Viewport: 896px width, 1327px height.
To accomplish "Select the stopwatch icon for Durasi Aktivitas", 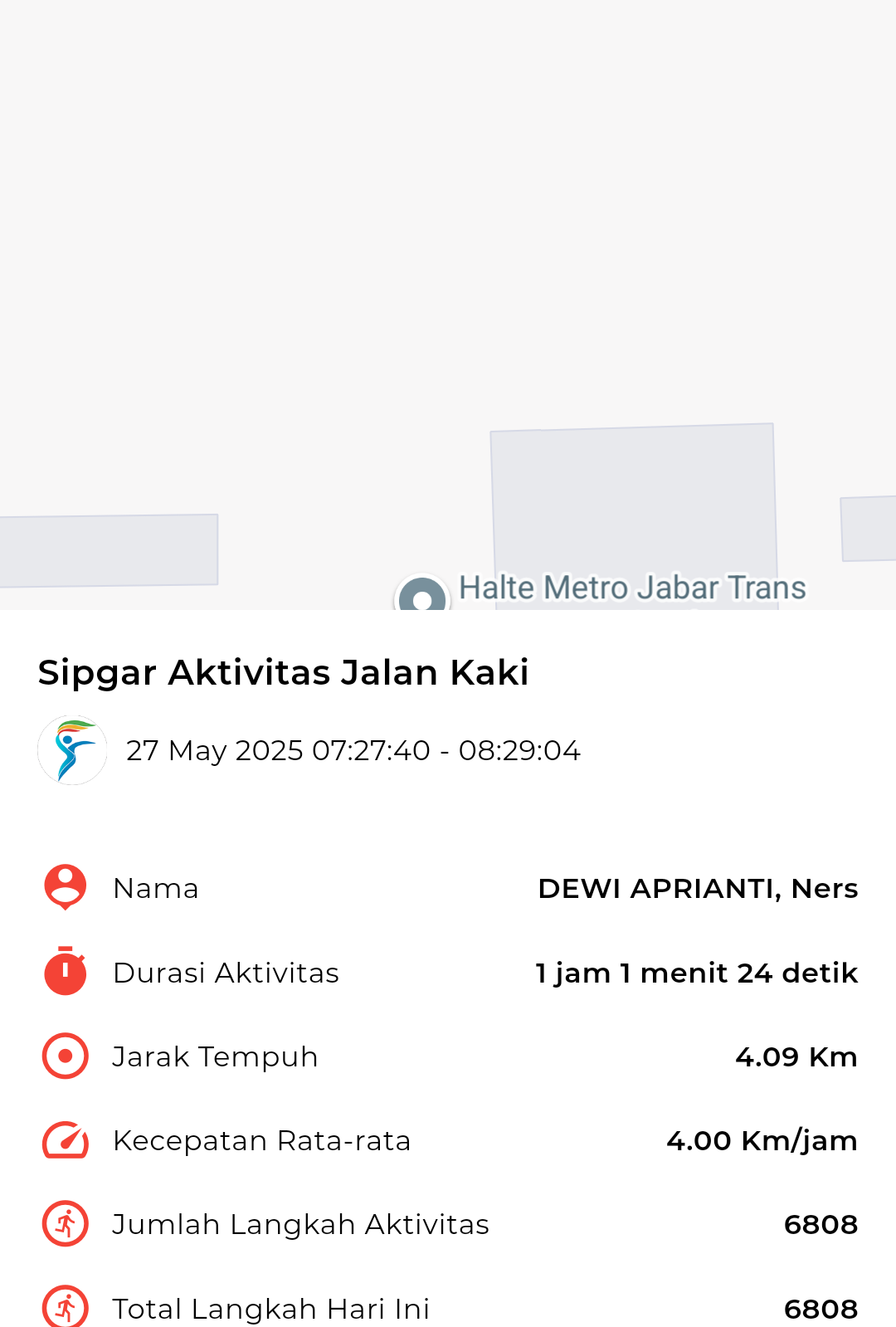I will coord(64,973).
